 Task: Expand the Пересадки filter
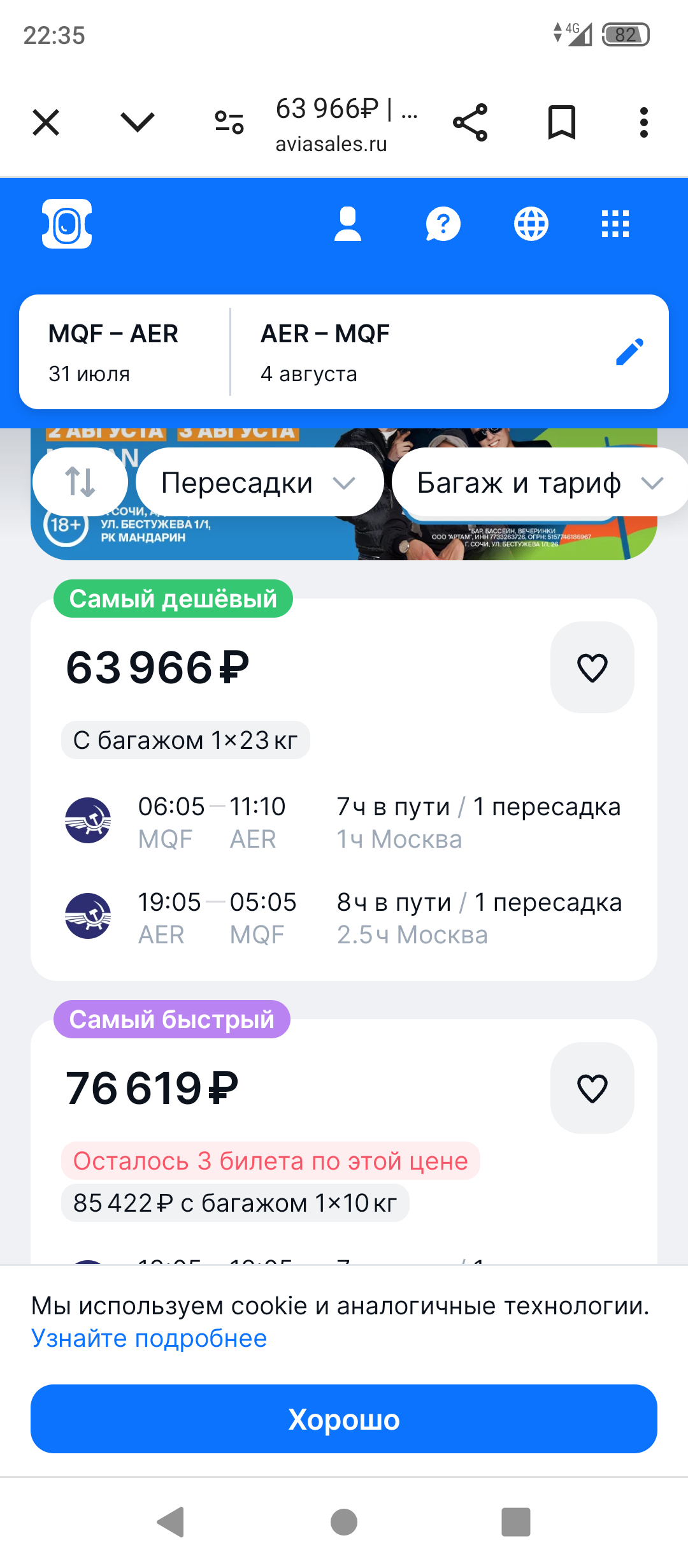click(x=259, y=483)
